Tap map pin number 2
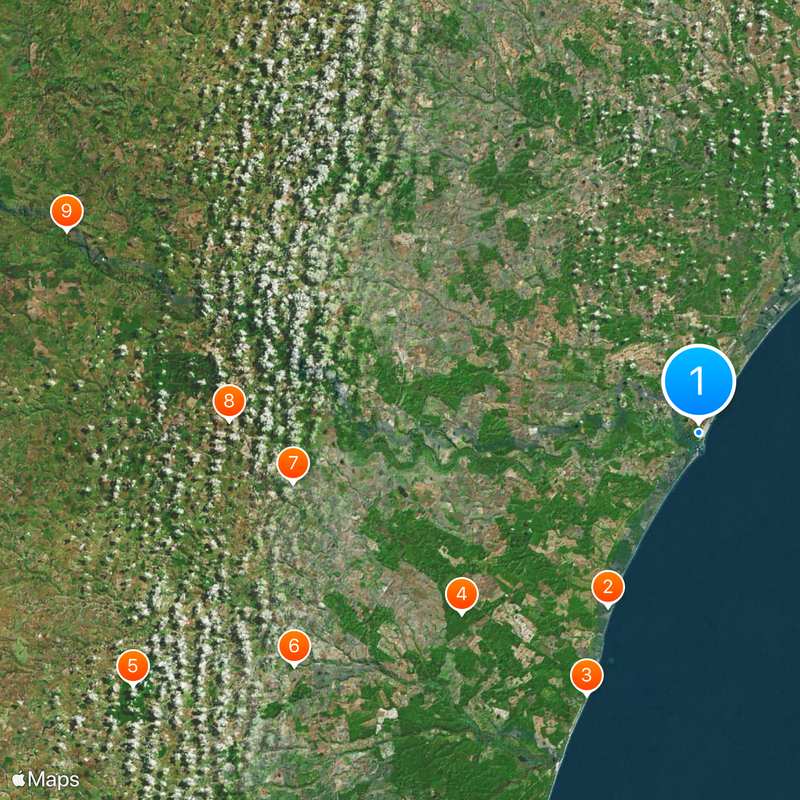The width and height of the screenshot is (800, 800). 608,587
